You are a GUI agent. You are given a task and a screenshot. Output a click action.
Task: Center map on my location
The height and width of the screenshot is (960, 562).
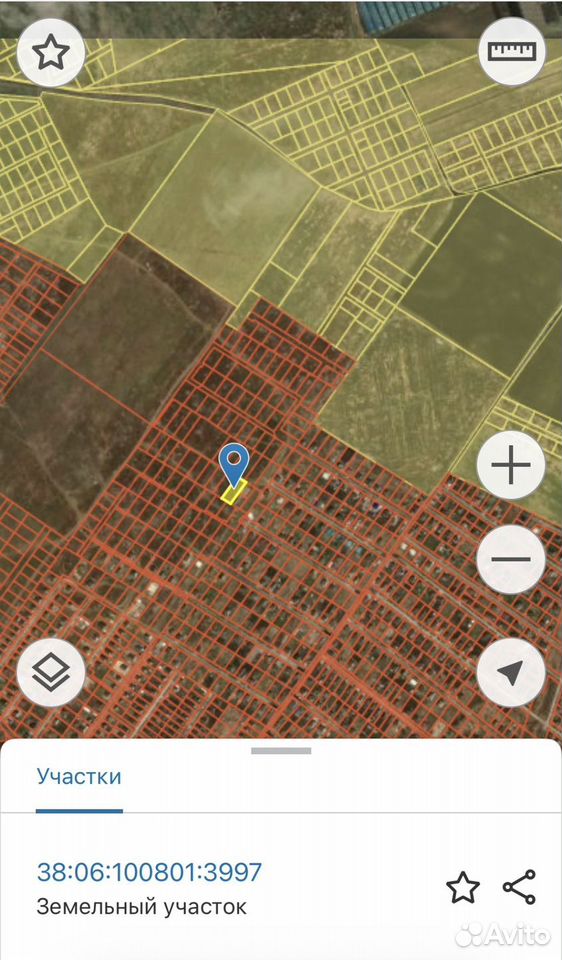(511, 673)
